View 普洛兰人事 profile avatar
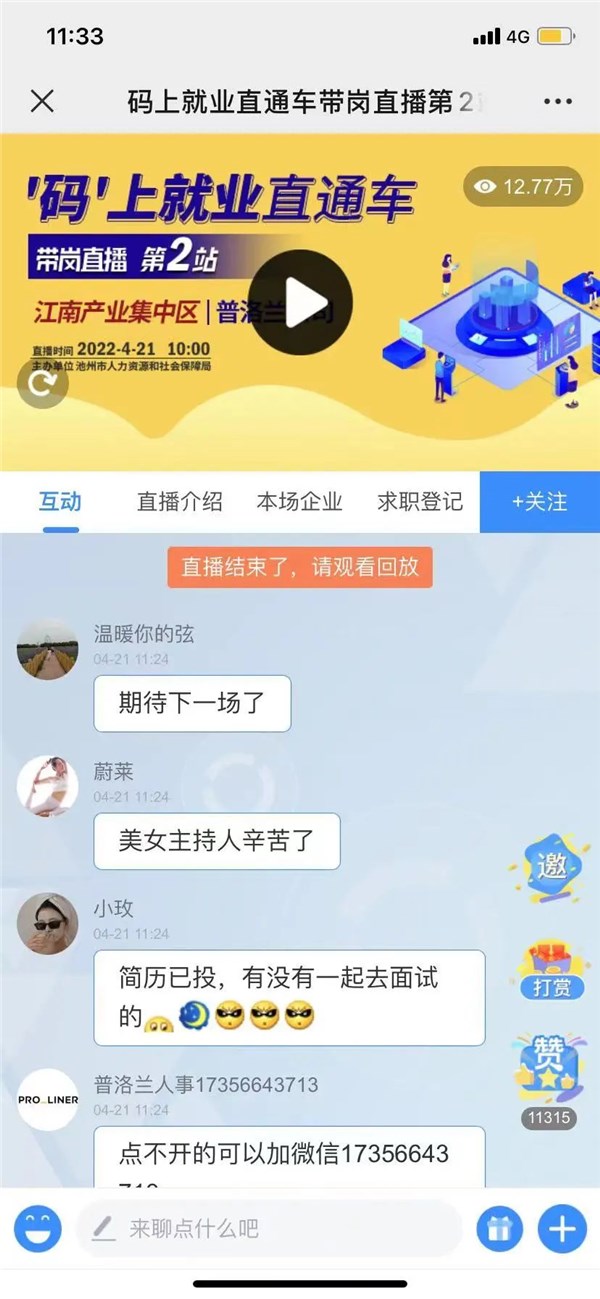This screenshot has height=1299, width=600. pos(48,1099)
